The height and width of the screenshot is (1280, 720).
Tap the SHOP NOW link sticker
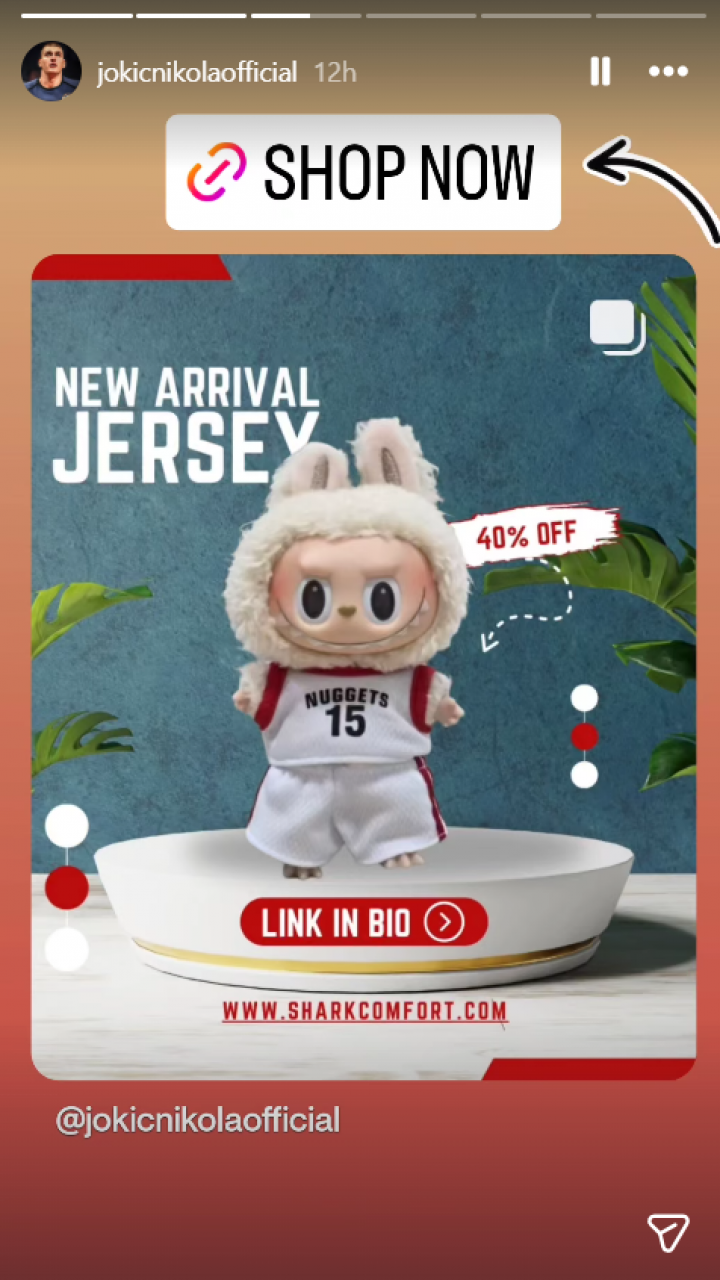coord(363,172)
